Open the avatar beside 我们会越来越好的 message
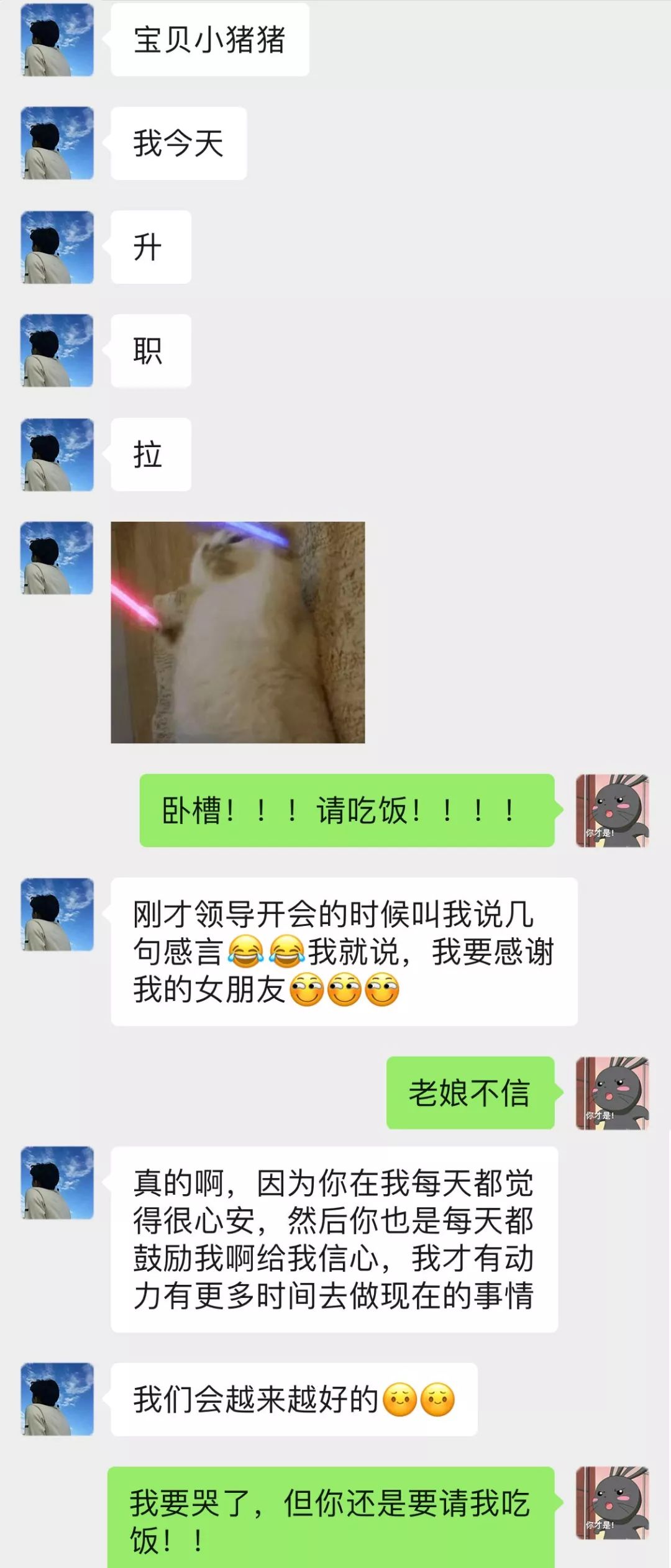671x1568 pixels. pyautogui.click(x=57, y=1399)
